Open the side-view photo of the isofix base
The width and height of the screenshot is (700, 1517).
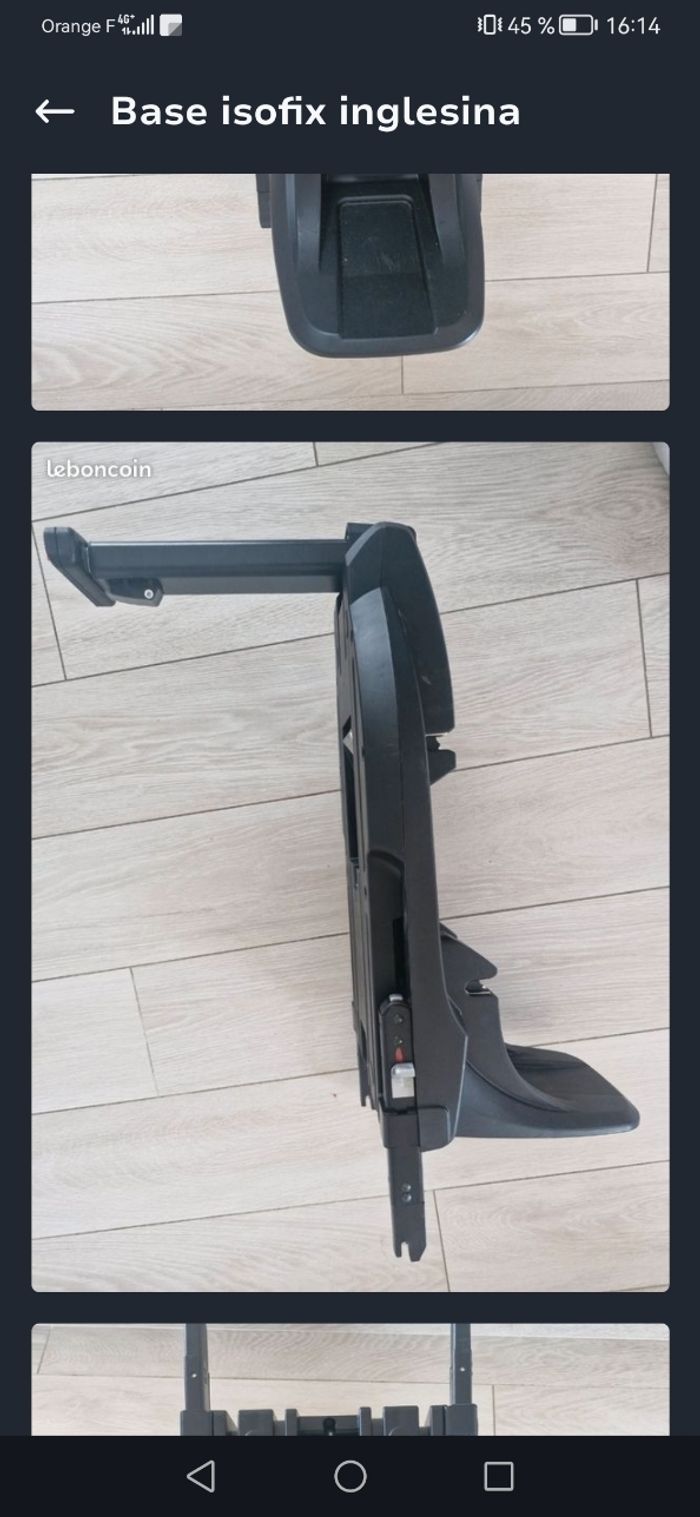[350, 866]
